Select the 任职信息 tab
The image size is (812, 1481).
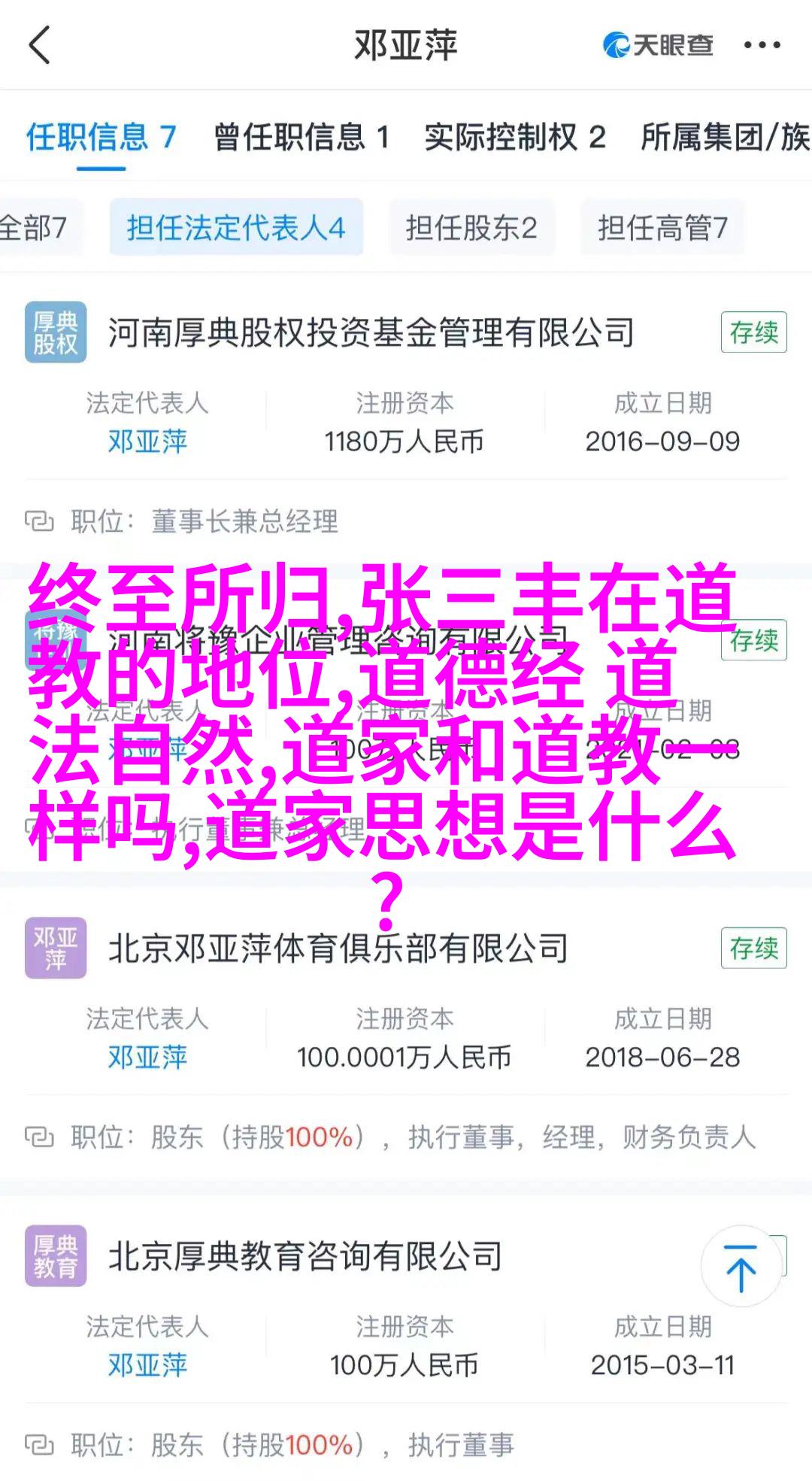tap(101, 138)
